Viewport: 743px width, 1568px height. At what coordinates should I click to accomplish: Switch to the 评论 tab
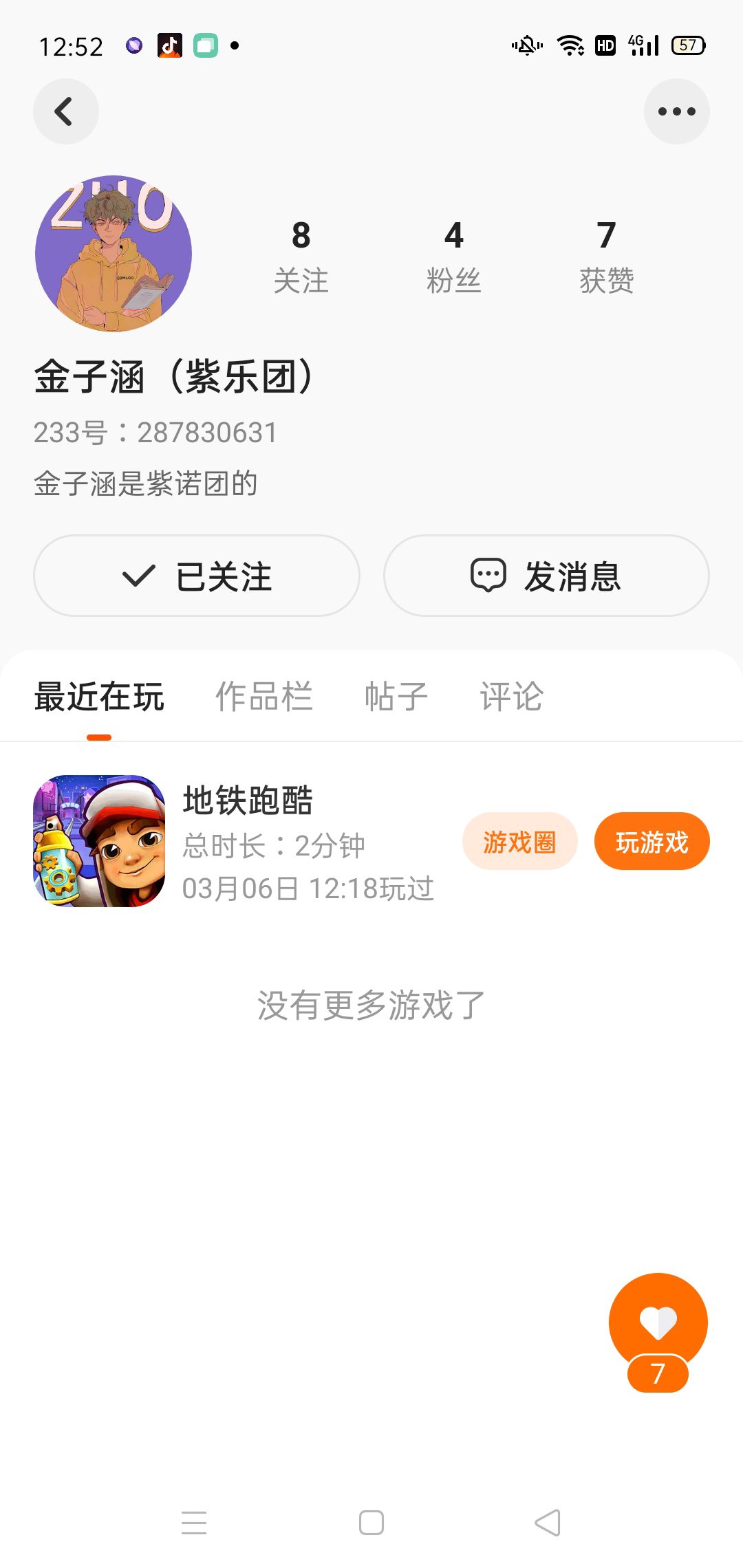click(x=511, y=696)
